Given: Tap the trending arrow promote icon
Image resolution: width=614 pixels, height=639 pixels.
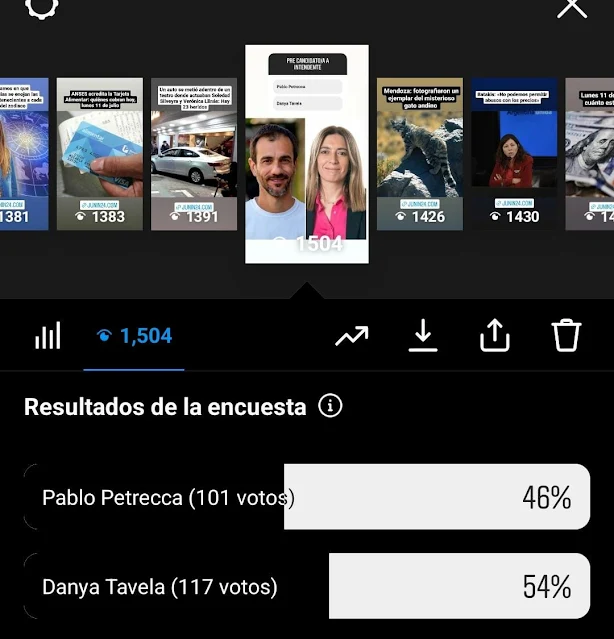Looking at the screenshot, I should 351,336.
